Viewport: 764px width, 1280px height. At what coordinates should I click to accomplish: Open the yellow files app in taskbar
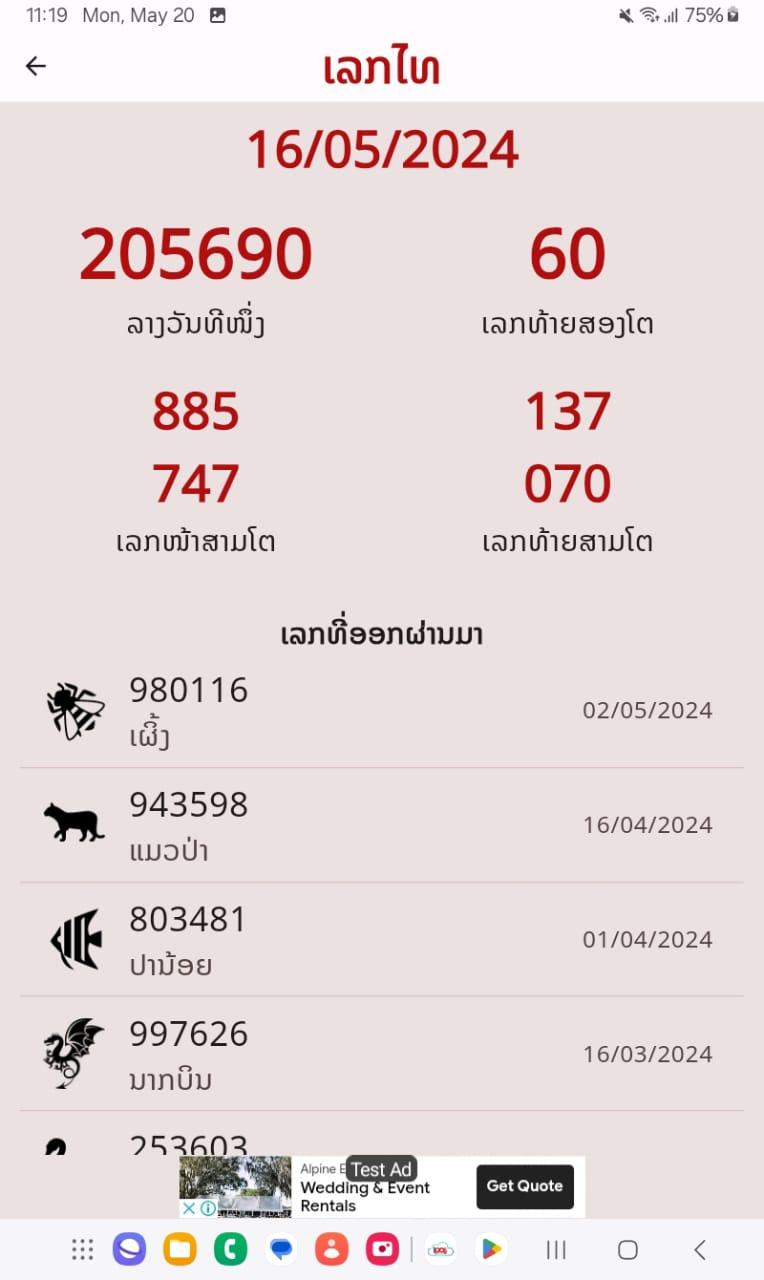pyautogui.click(x=180, y=1249)
